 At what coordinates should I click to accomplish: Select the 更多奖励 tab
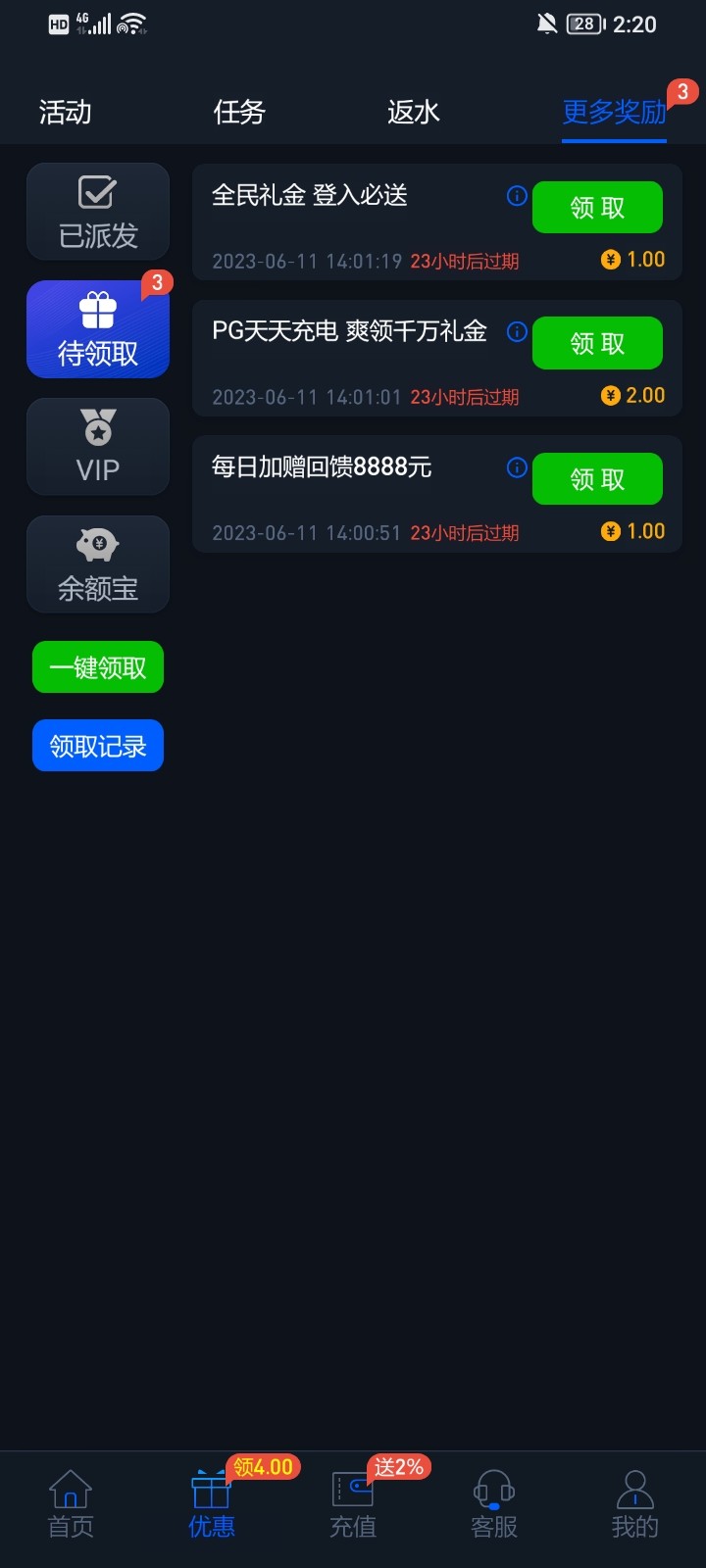coord(614,113)
